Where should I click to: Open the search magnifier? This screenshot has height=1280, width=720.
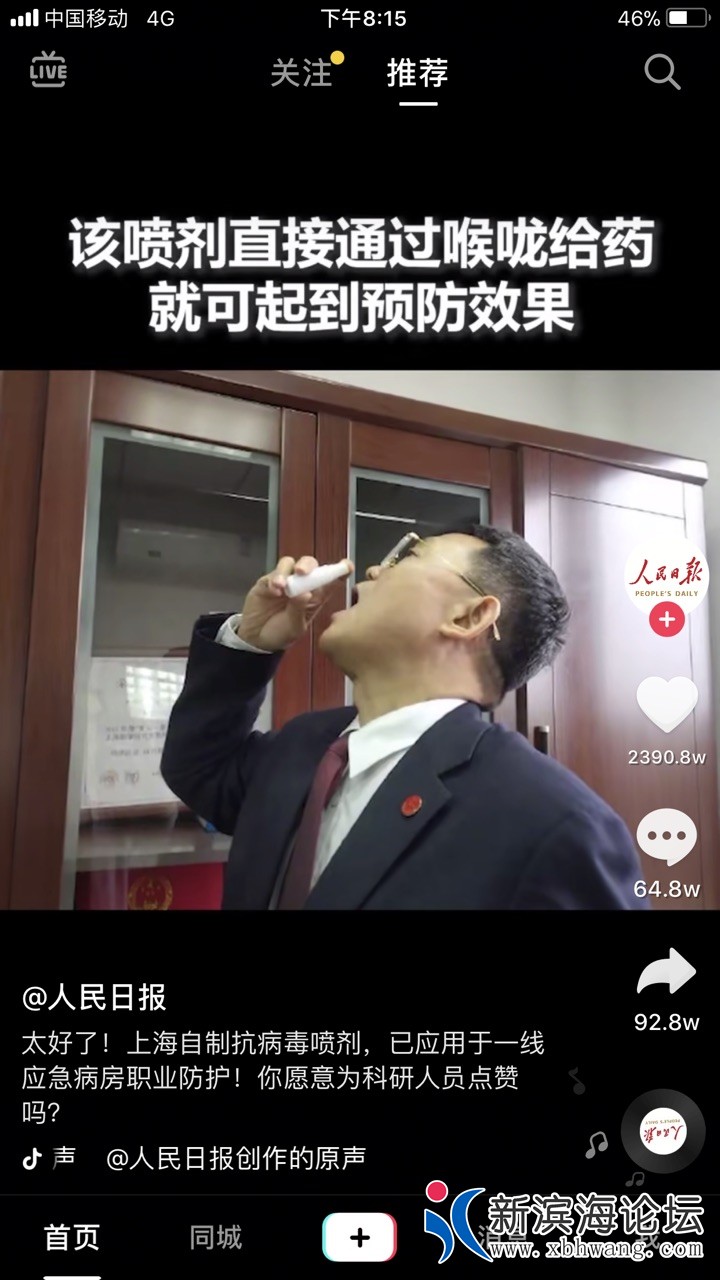[x=661, y=72]
